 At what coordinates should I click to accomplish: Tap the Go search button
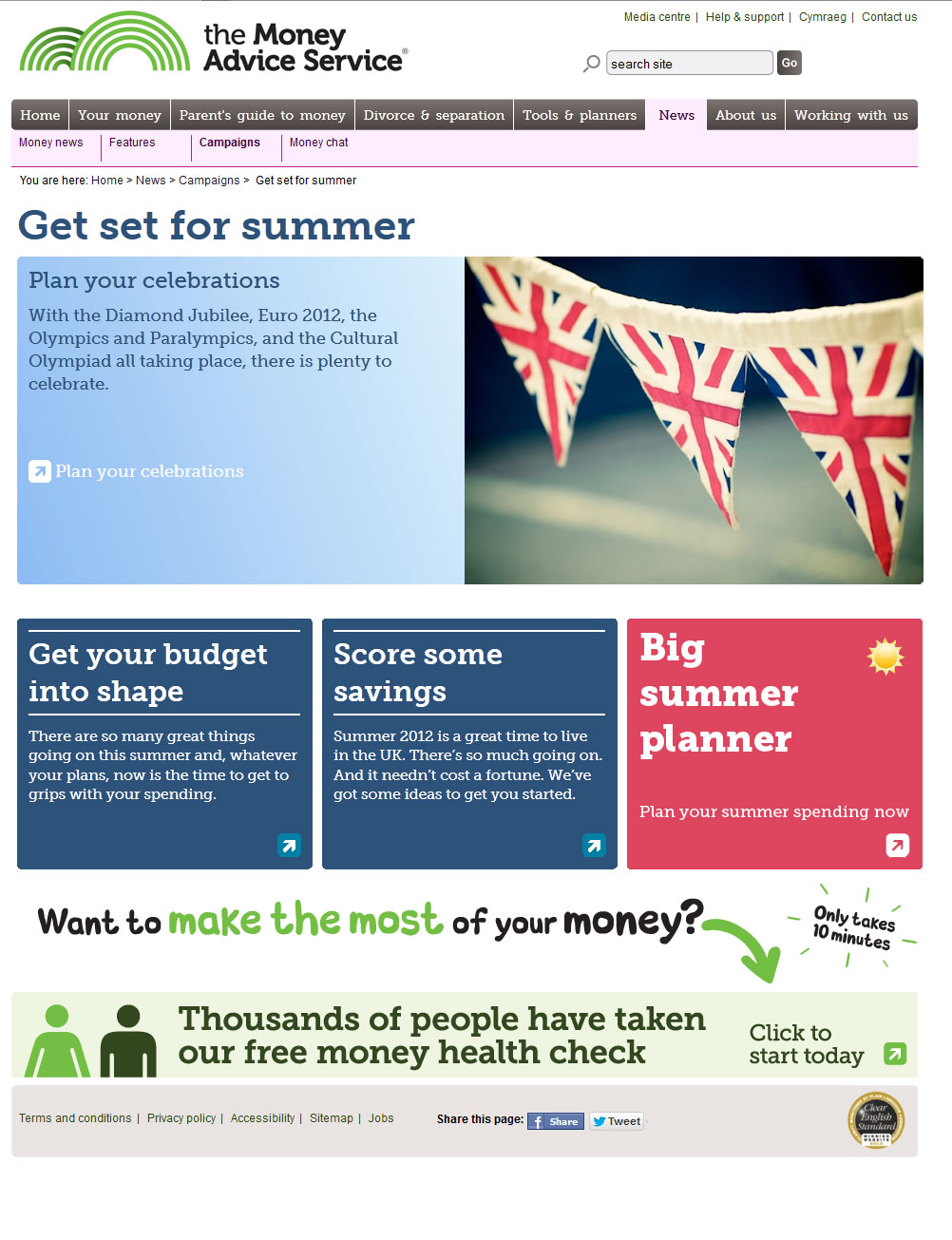tap(789, 63)
